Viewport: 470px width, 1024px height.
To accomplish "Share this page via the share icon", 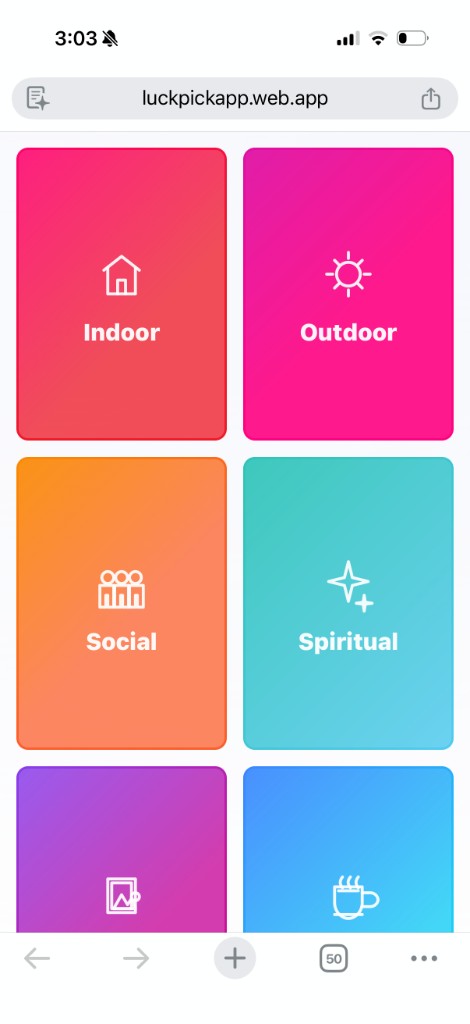I will tap(430, 99).
